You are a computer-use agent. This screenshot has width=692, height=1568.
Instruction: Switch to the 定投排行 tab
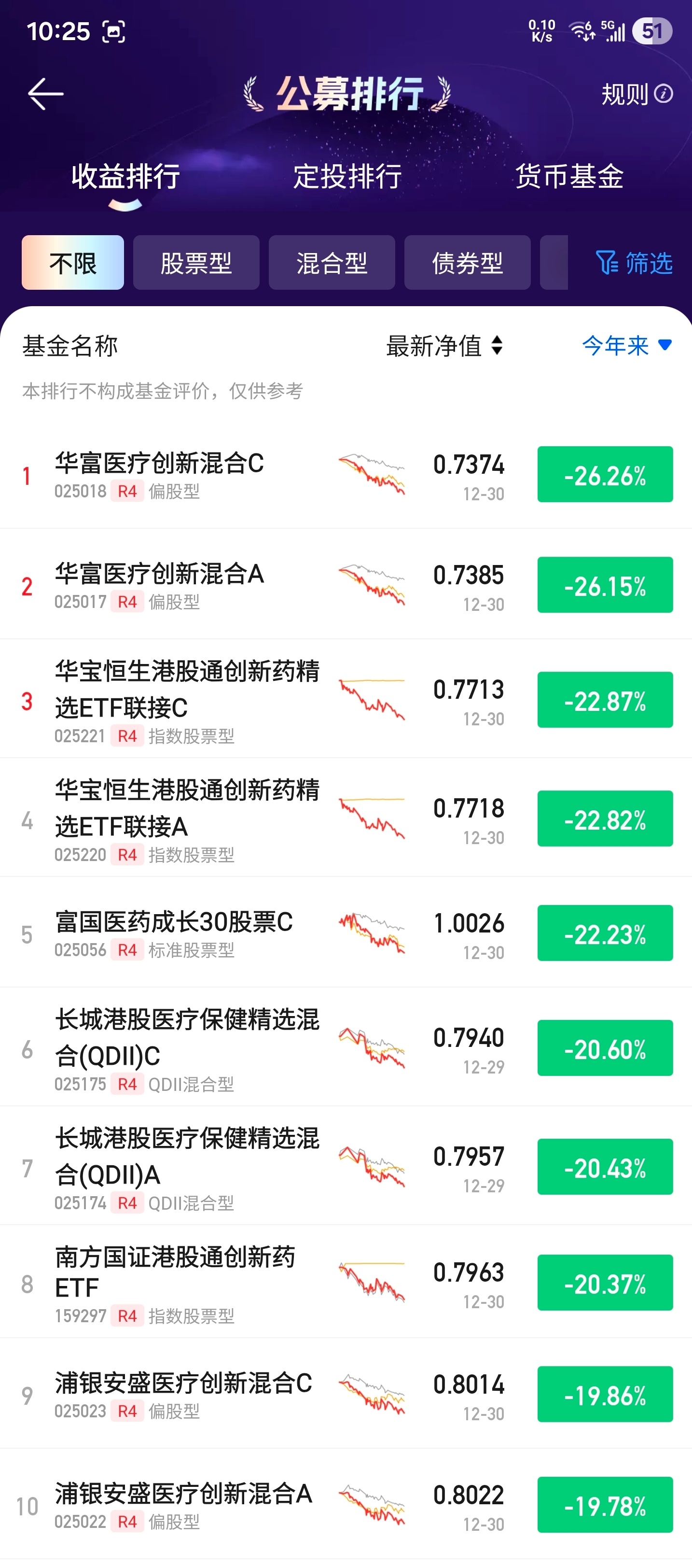347,177
